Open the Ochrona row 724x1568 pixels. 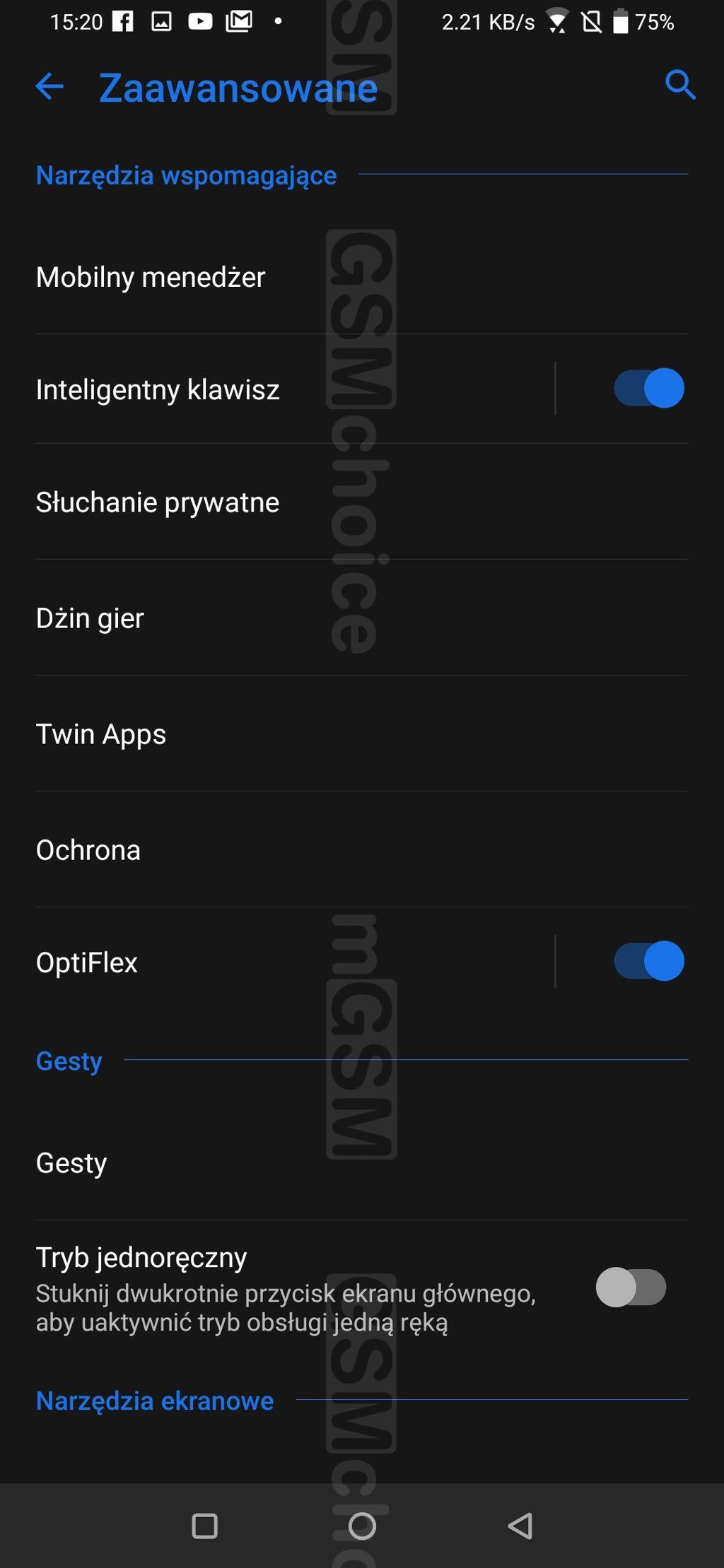point(362,849)
